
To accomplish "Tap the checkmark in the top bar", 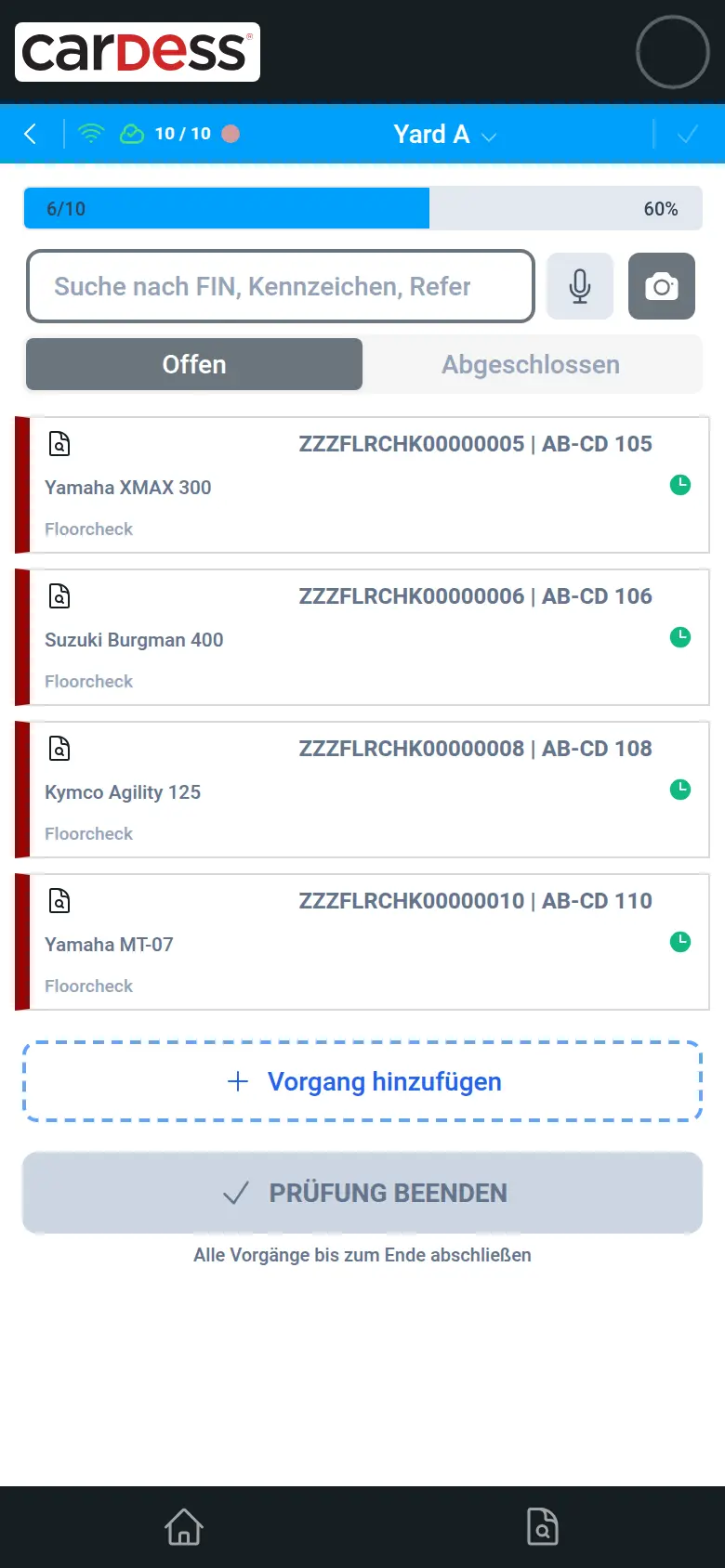I will pos(688,134).
